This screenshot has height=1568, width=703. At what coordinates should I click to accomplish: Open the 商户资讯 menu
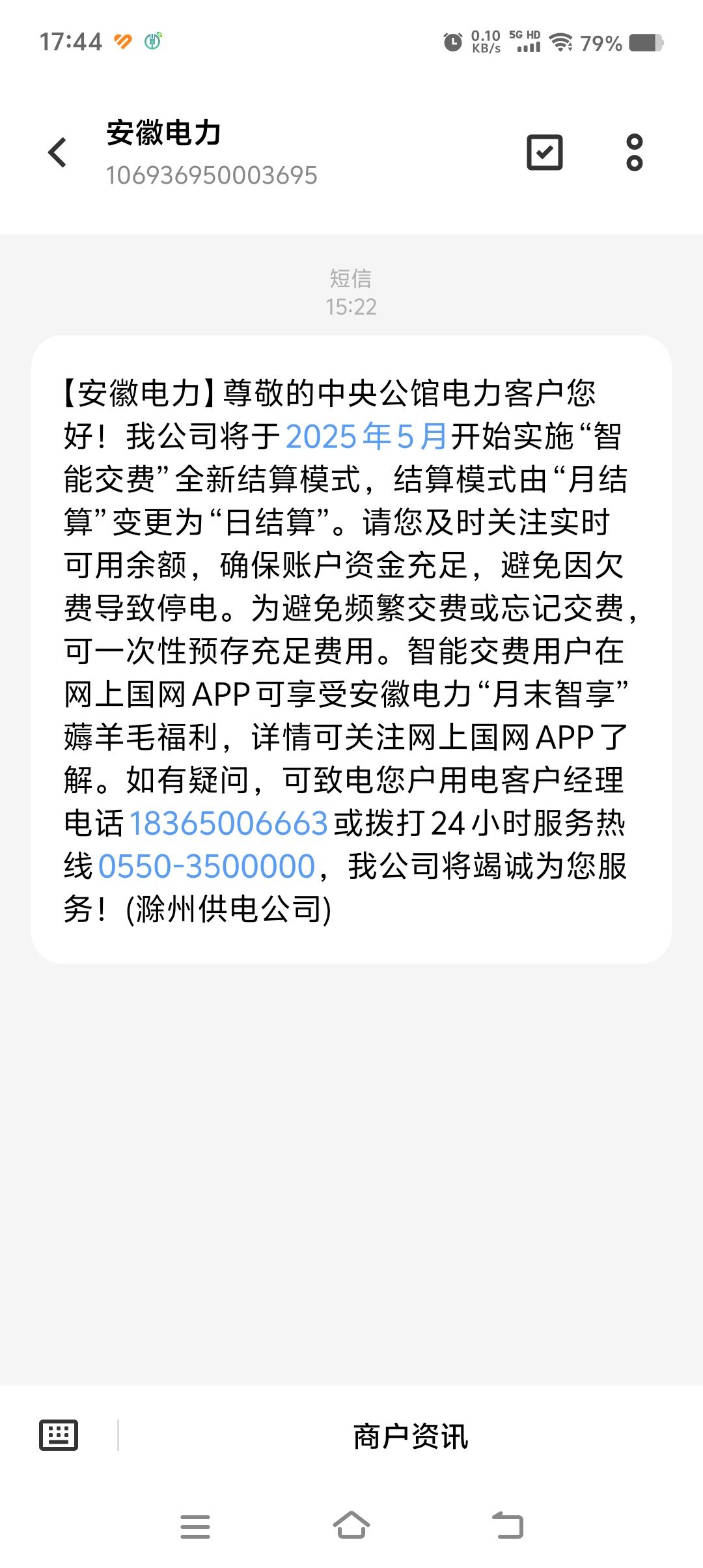410,1436
